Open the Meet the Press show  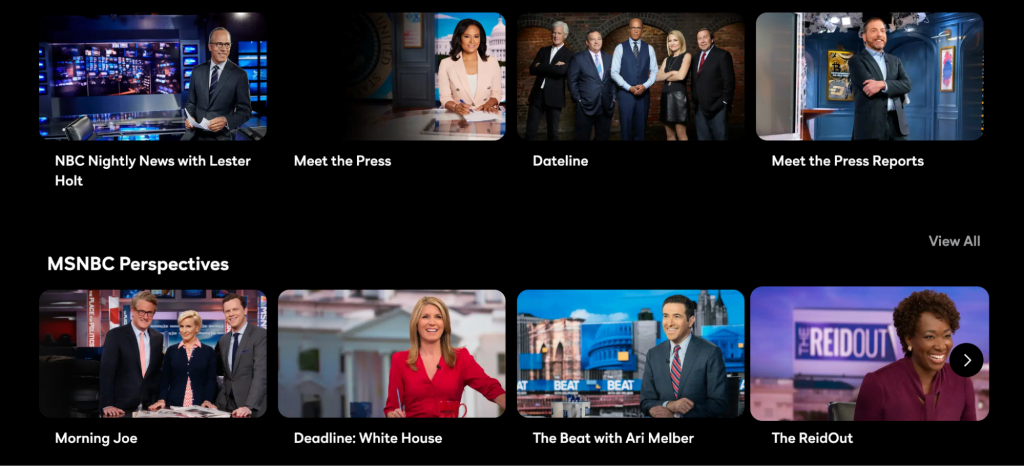pos(392,77)
